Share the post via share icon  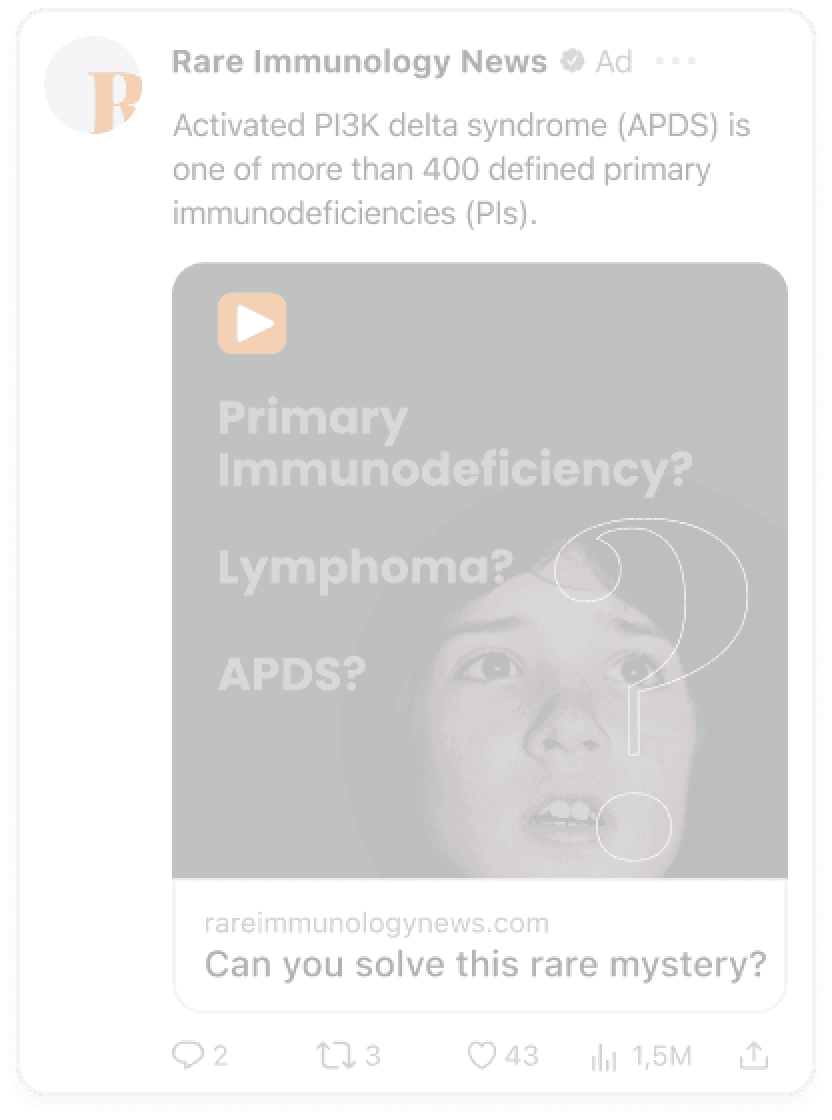(x=753, y=1055)
